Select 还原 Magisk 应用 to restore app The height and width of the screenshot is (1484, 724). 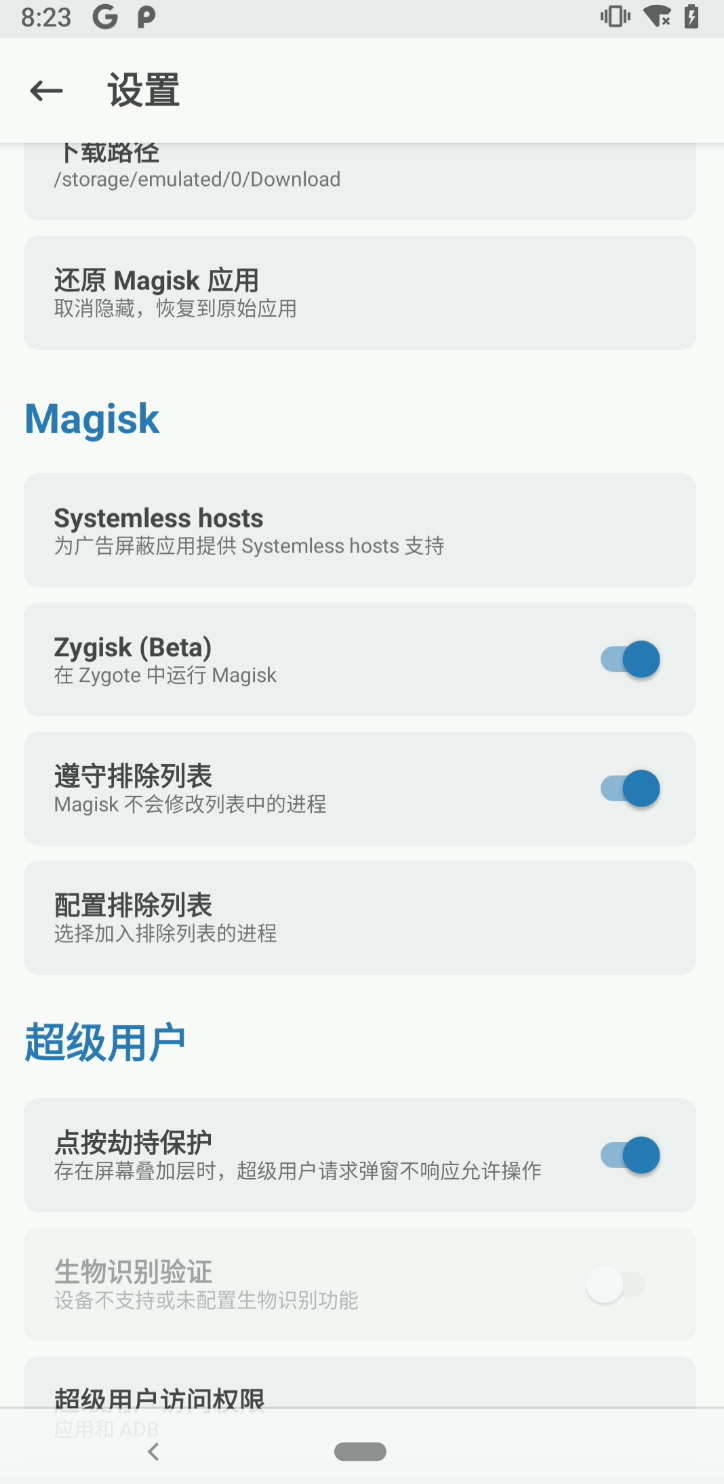click(360, 292)
